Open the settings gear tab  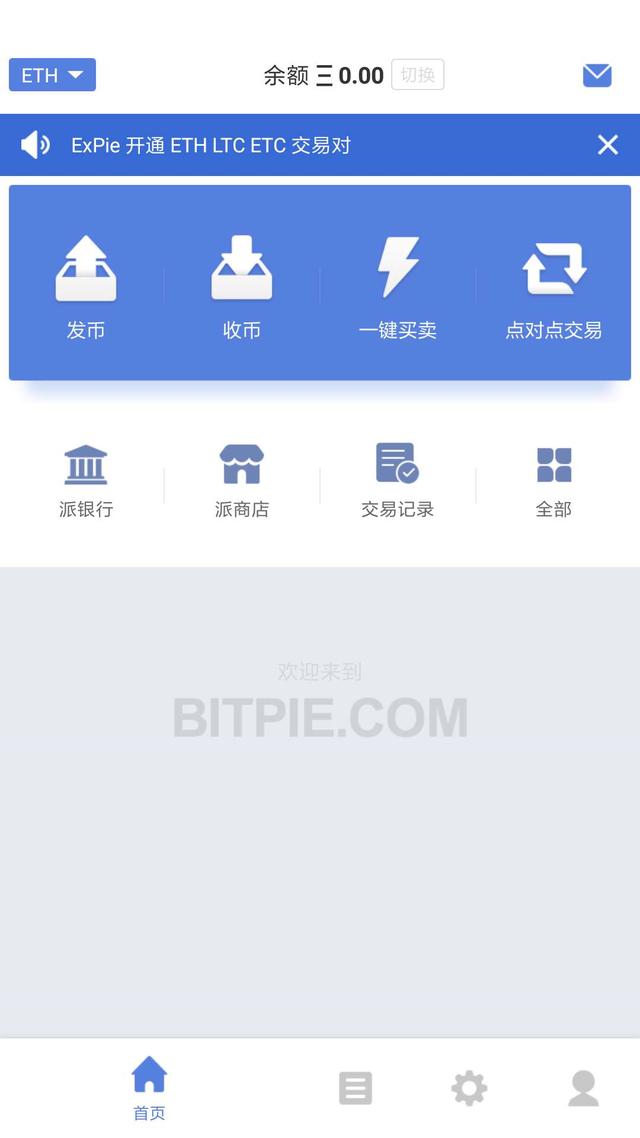pyautogui.click(x=469, y=1088)
